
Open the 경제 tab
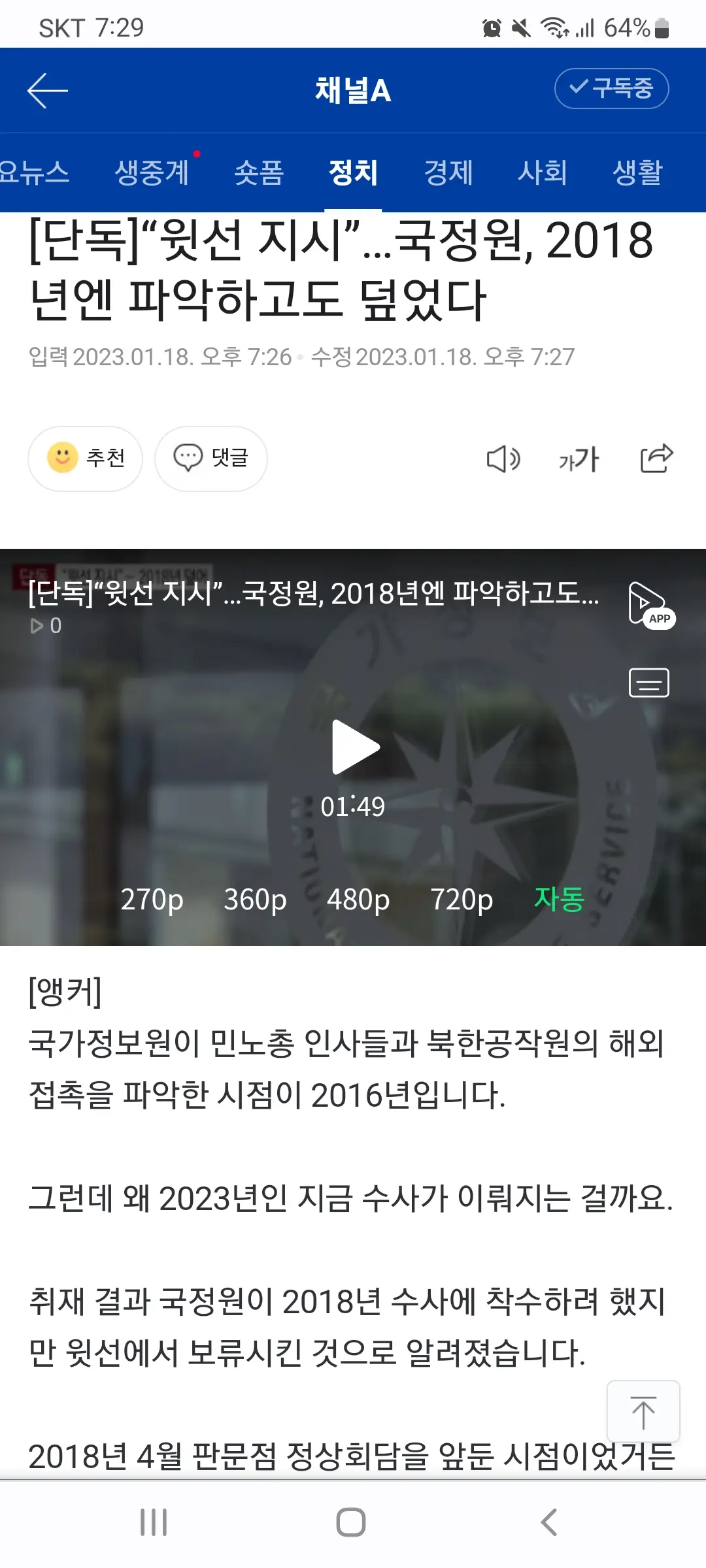[x=448, y=172]
